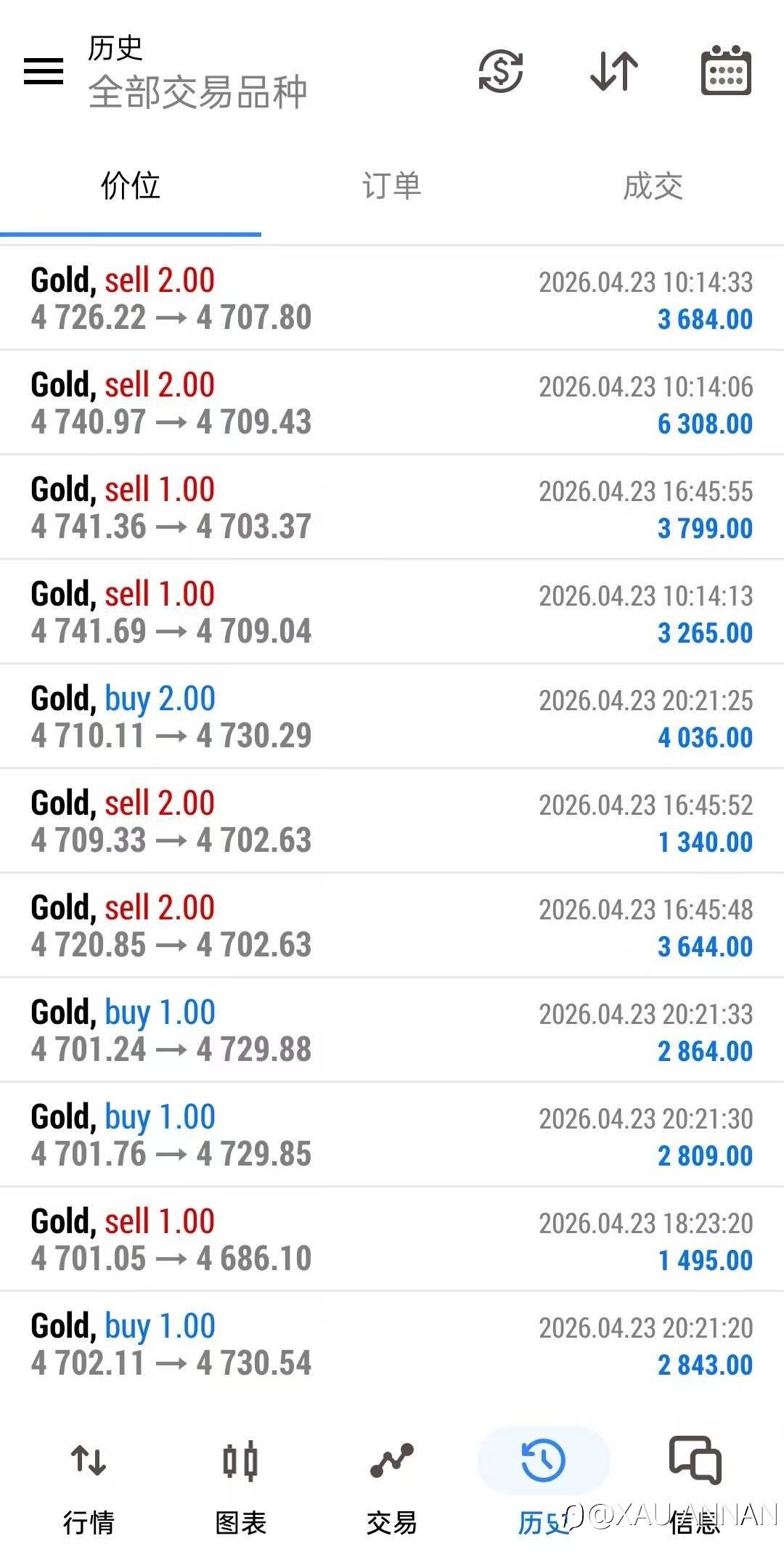Switch to the 成交 tab
This screenshot has height=1557, width=784.
click(653, 186)
